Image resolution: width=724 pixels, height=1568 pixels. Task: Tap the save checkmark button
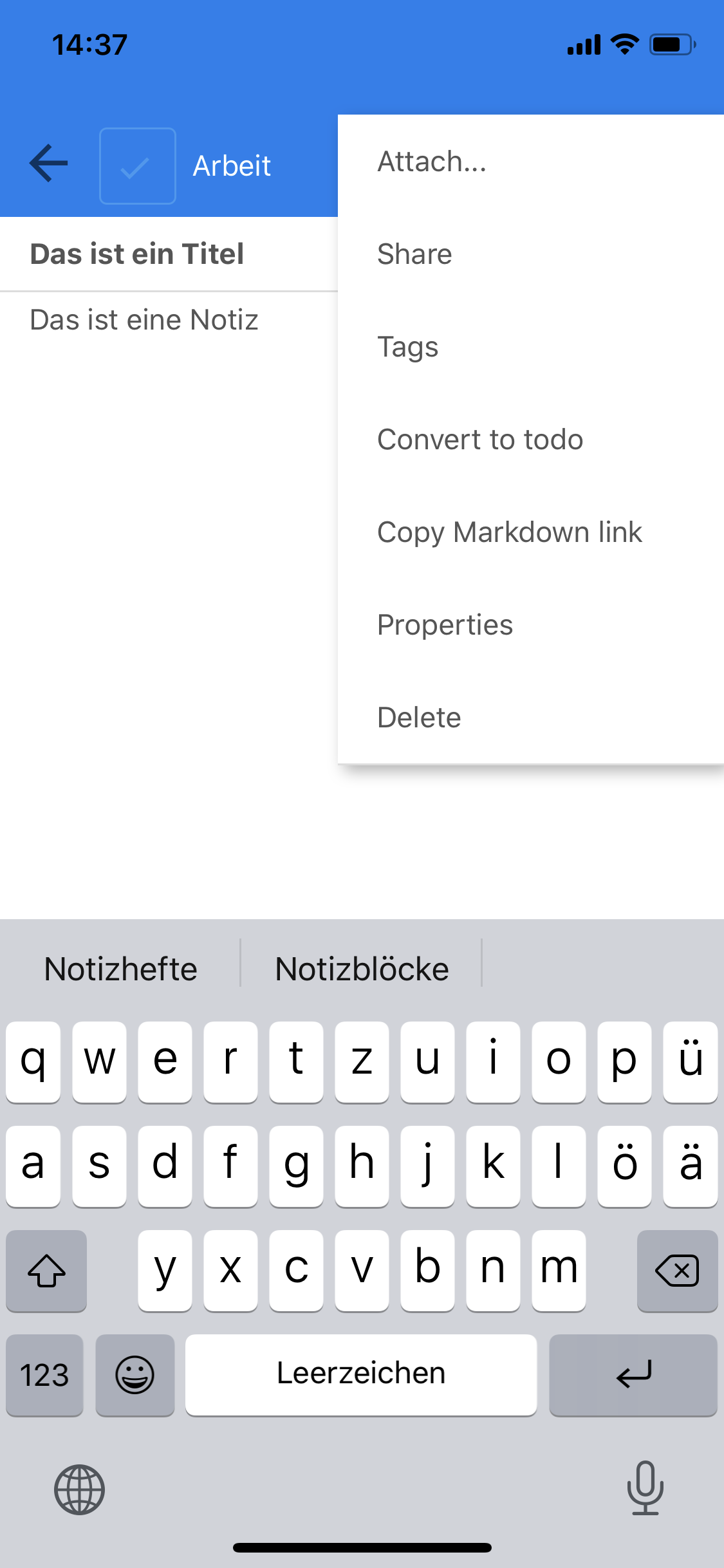point(137,166)
